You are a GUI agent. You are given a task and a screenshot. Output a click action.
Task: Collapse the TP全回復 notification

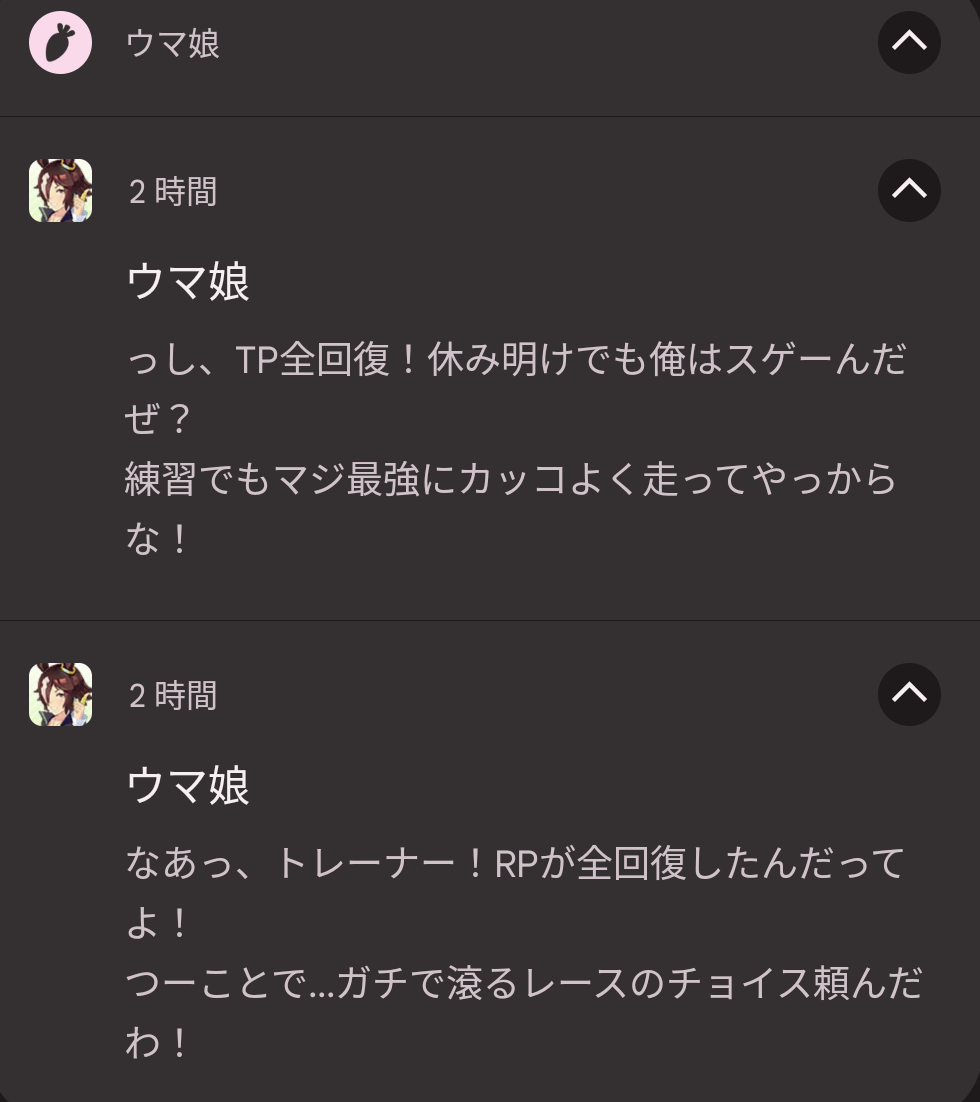click(x=909, y=190)
